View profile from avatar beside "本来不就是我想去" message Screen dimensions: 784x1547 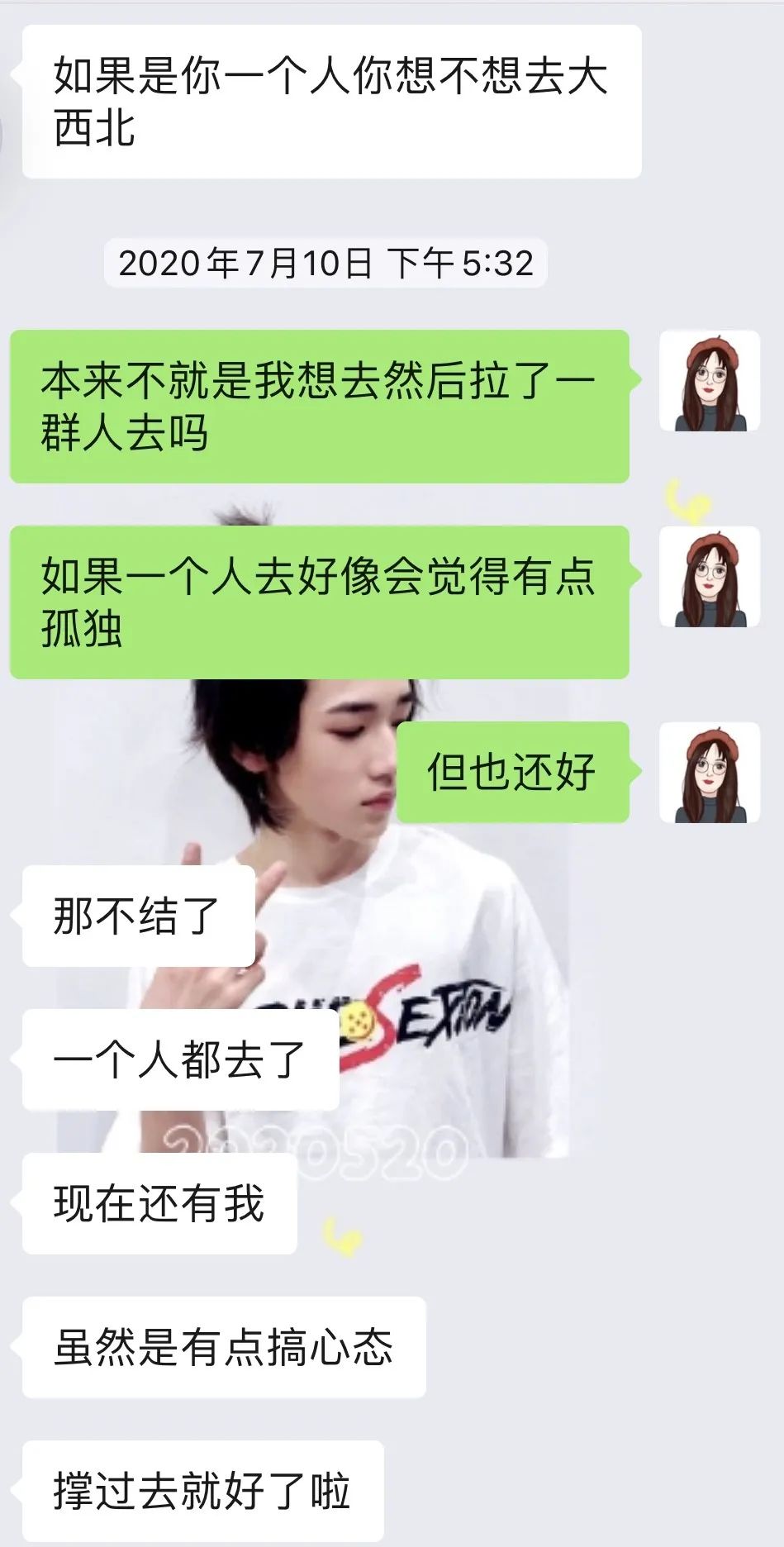click(710, 381)
